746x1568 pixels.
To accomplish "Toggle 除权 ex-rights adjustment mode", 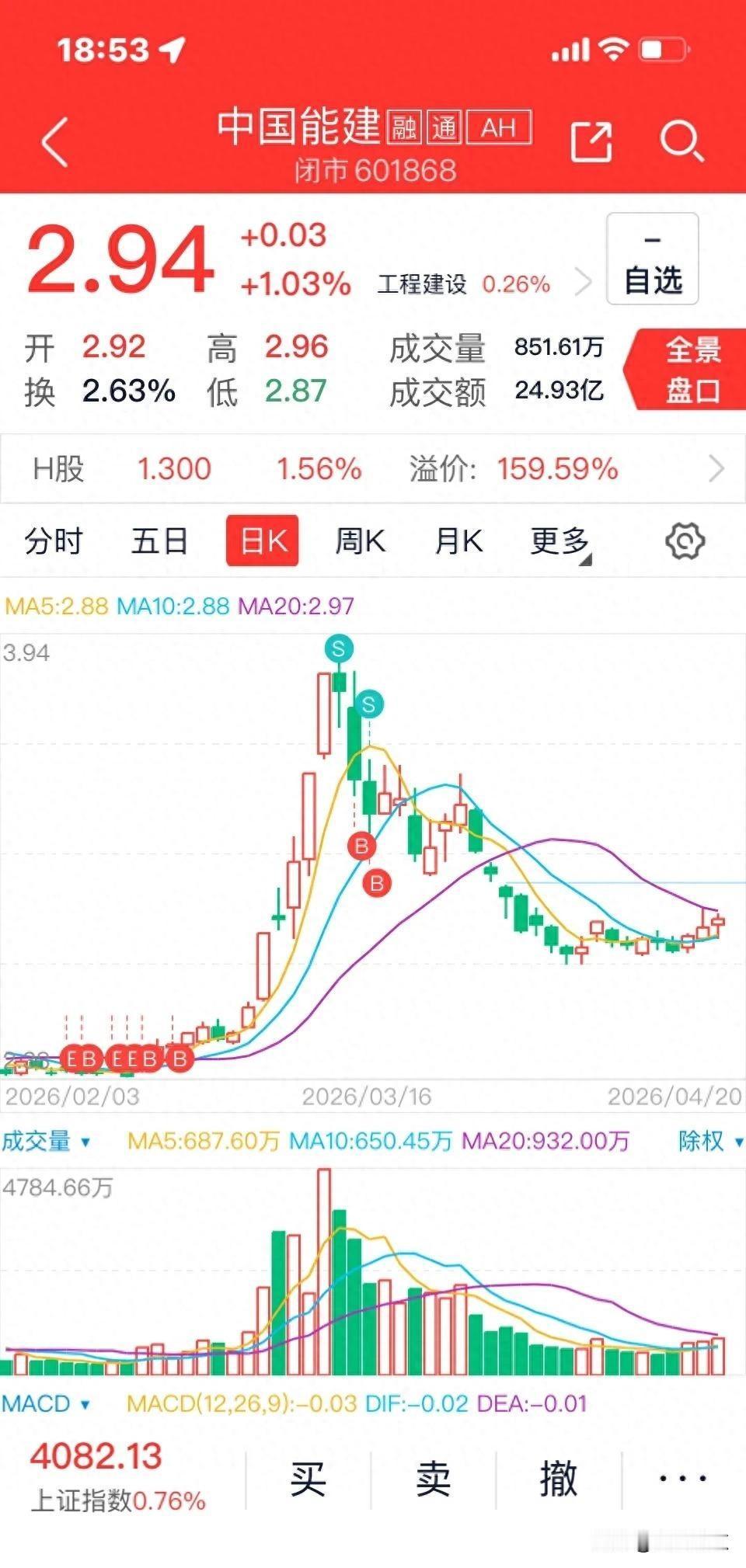I will 701,1142.
